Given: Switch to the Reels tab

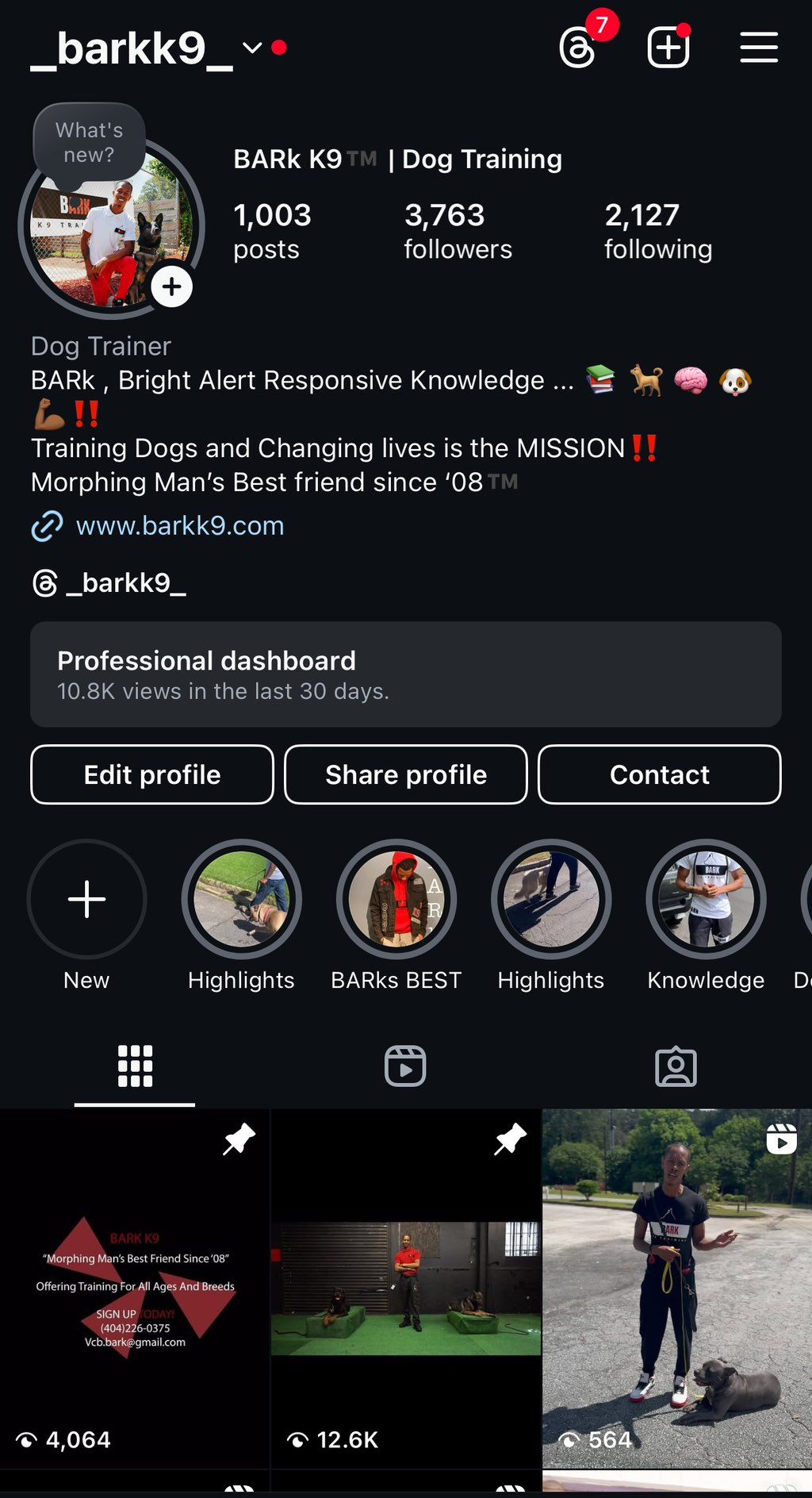Looking at the screenshot, I should (405, 1066).
